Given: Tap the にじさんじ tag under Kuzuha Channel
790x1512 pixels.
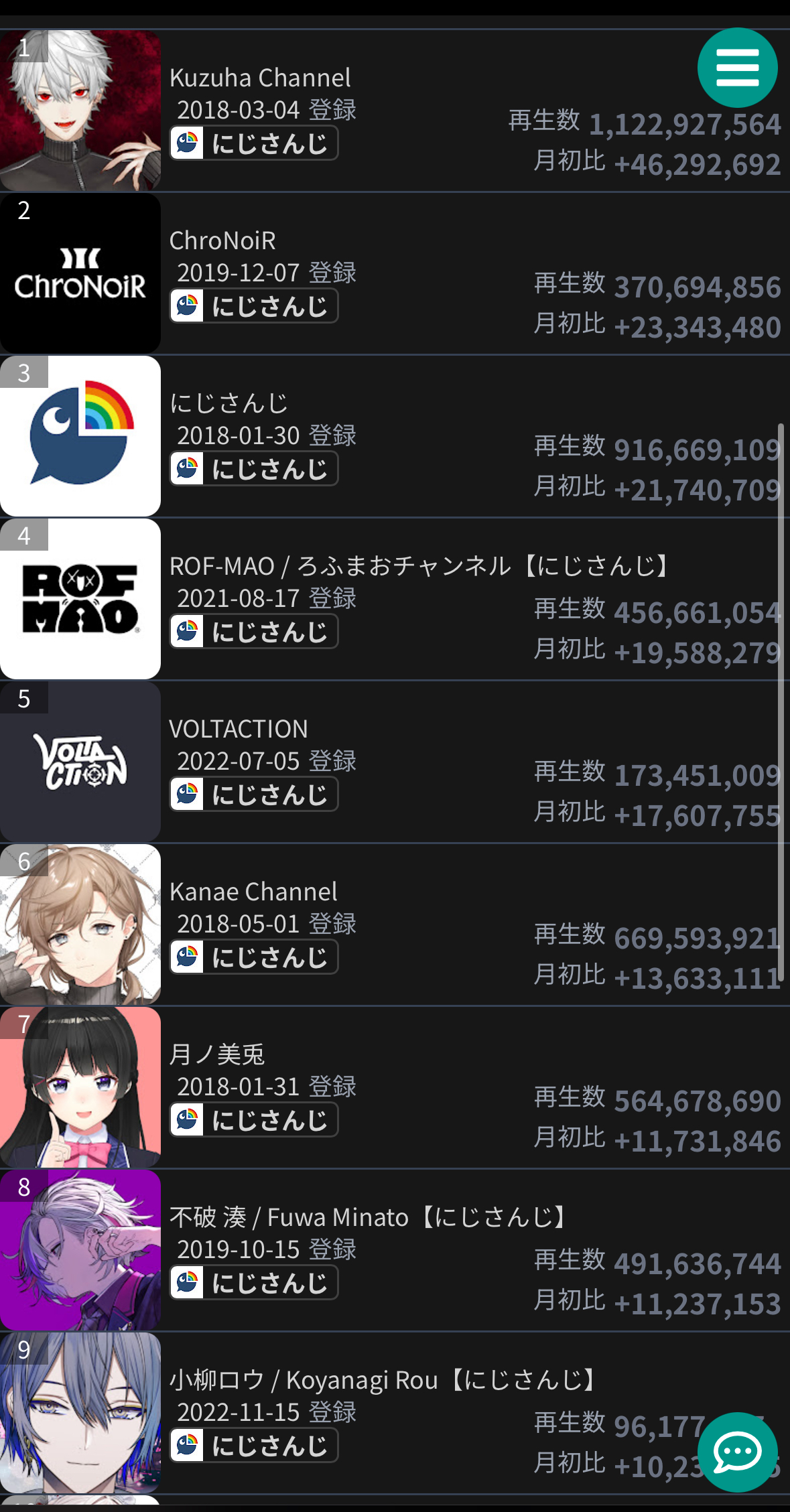Looking at the screenshot, I should pyautogui.click(x=254, y=143).
